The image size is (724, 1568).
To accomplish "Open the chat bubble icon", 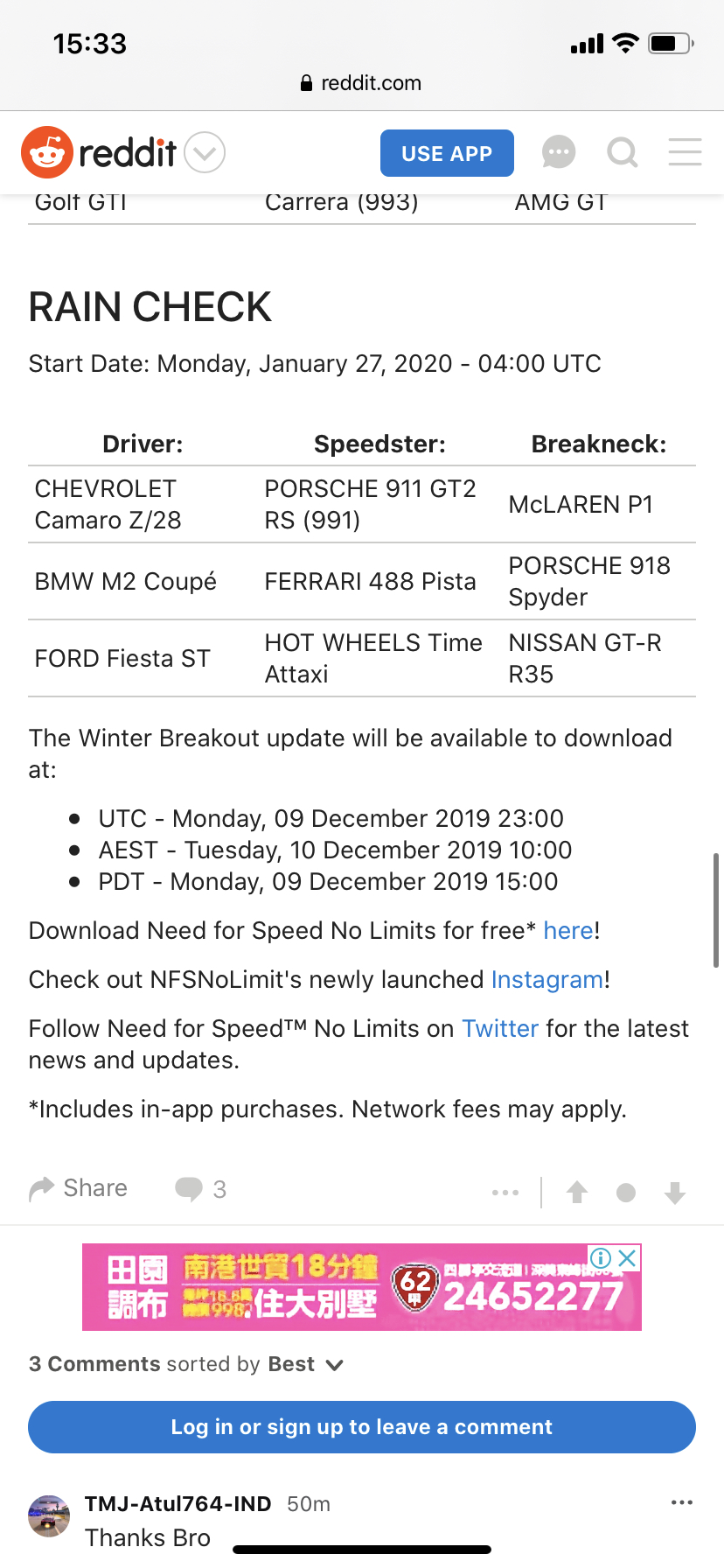I will (559, 153).
